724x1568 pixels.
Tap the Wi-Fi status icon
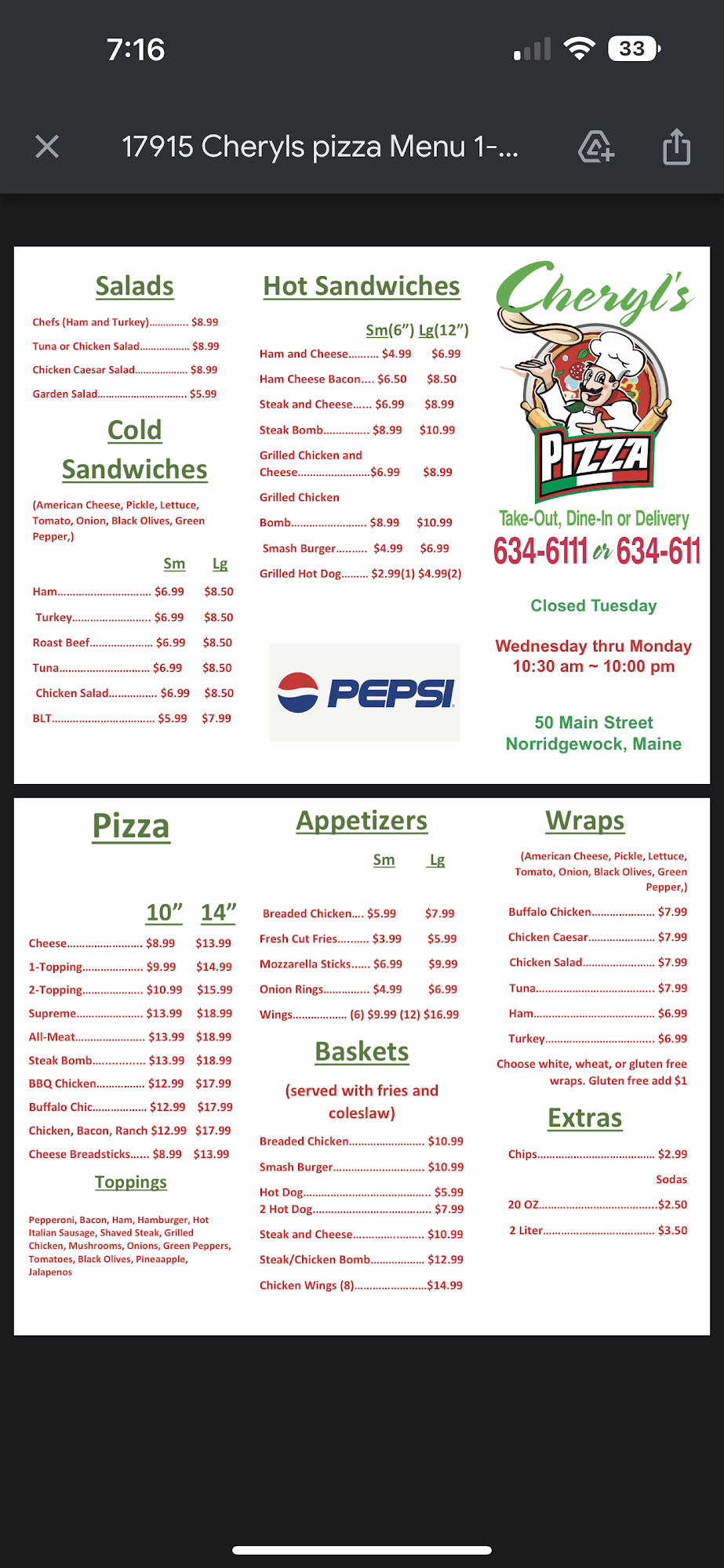(x=579, y=49)
